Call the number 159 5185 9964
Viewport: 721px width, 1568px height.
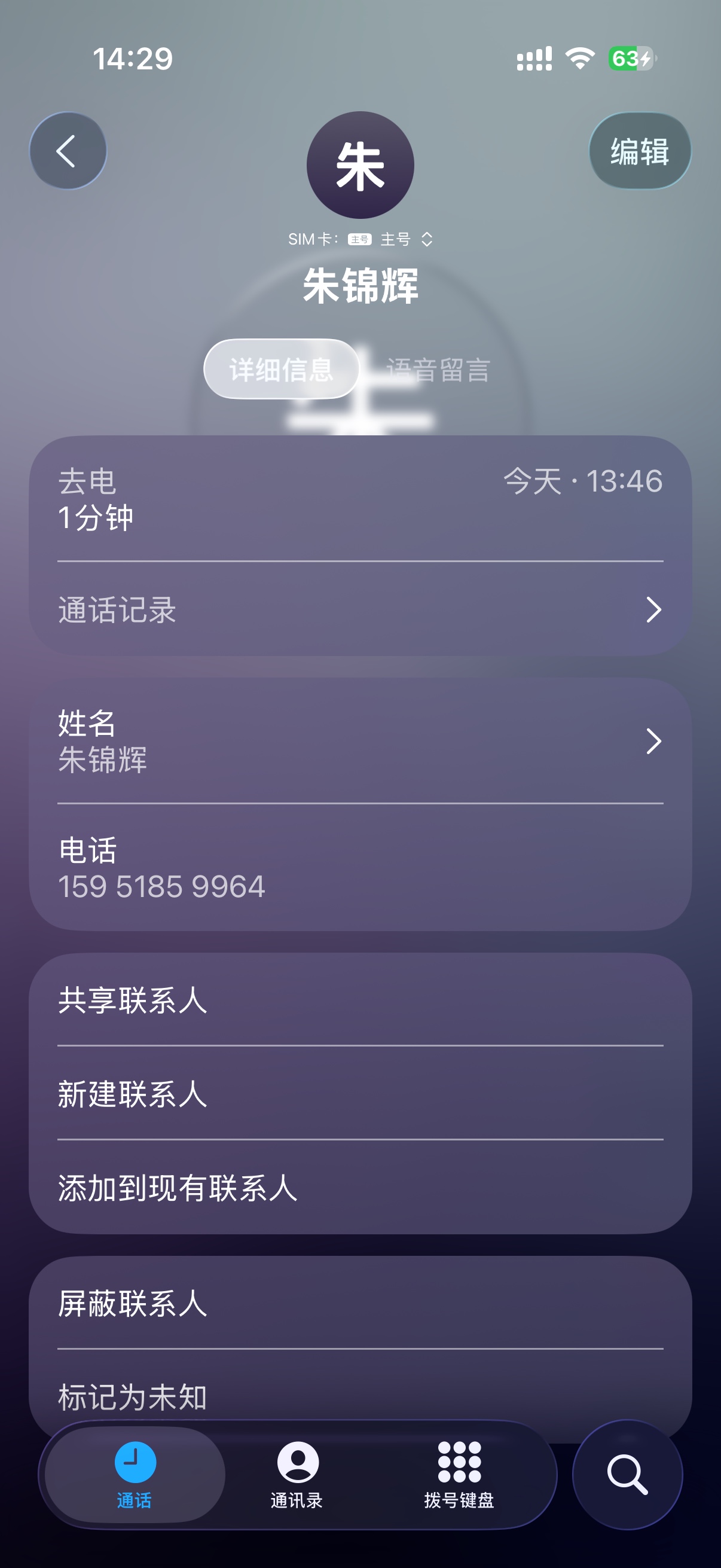(162, 886)
